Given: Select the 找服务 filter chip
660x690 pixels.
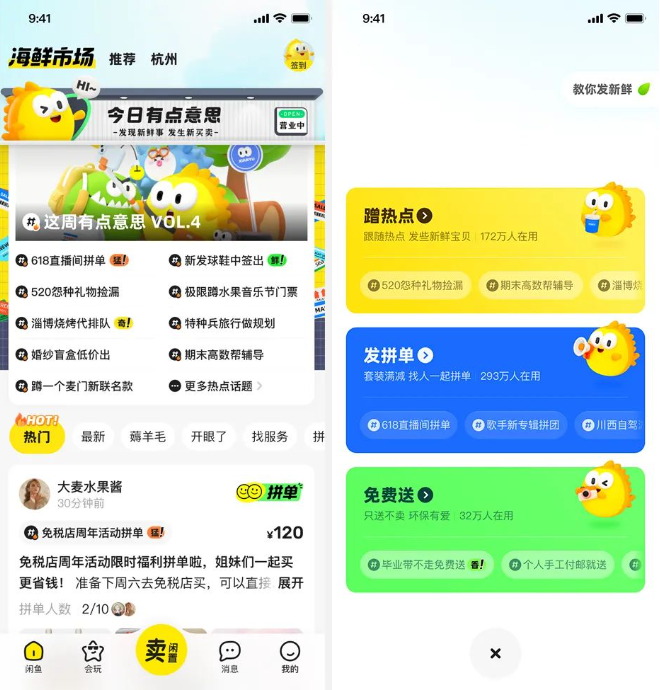Looking at the screenshot, I should click(269, 436).
